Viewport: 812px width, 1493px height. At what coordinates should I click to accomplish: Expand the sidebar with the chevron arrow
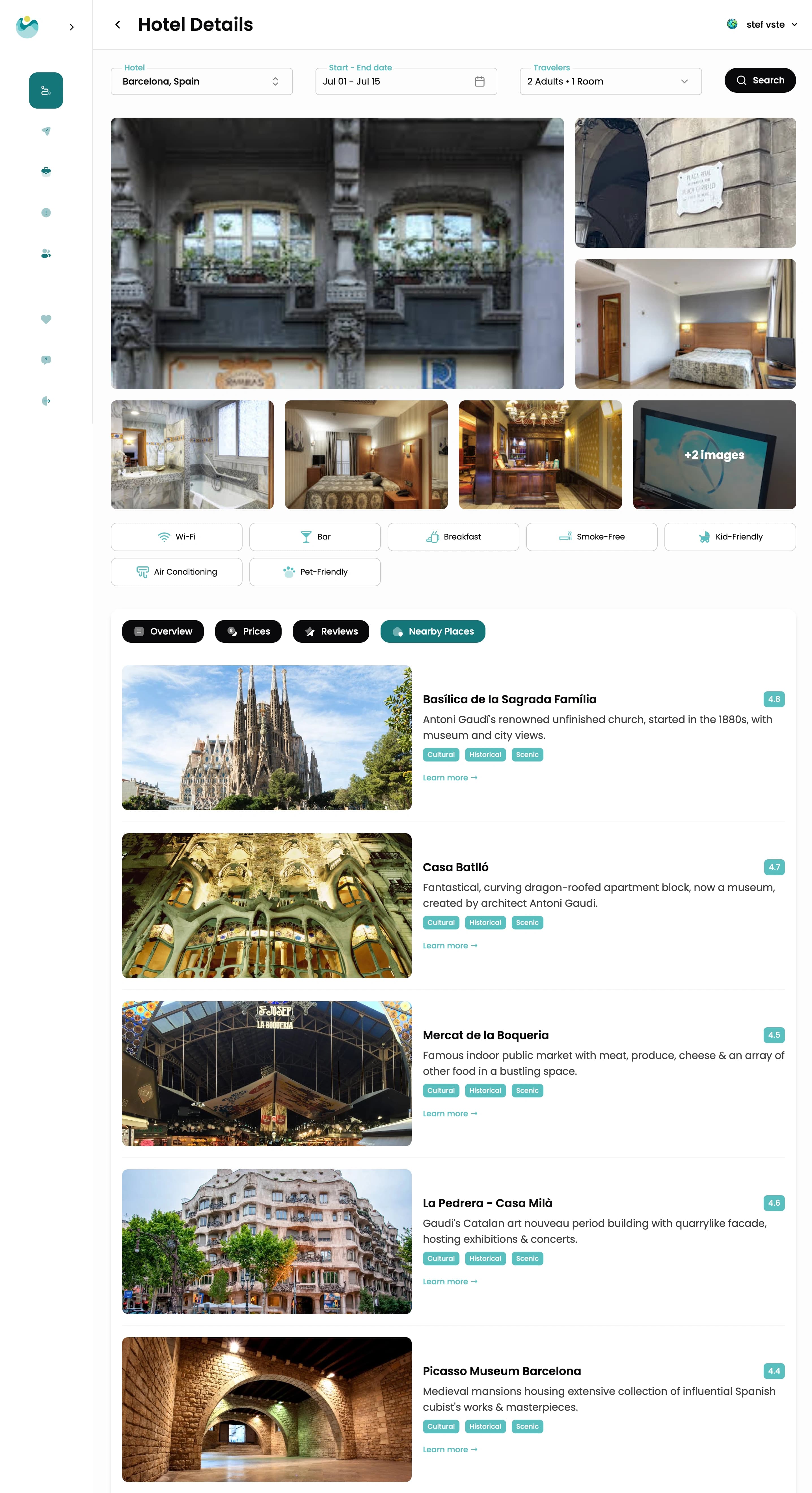(x=71, y=27)
